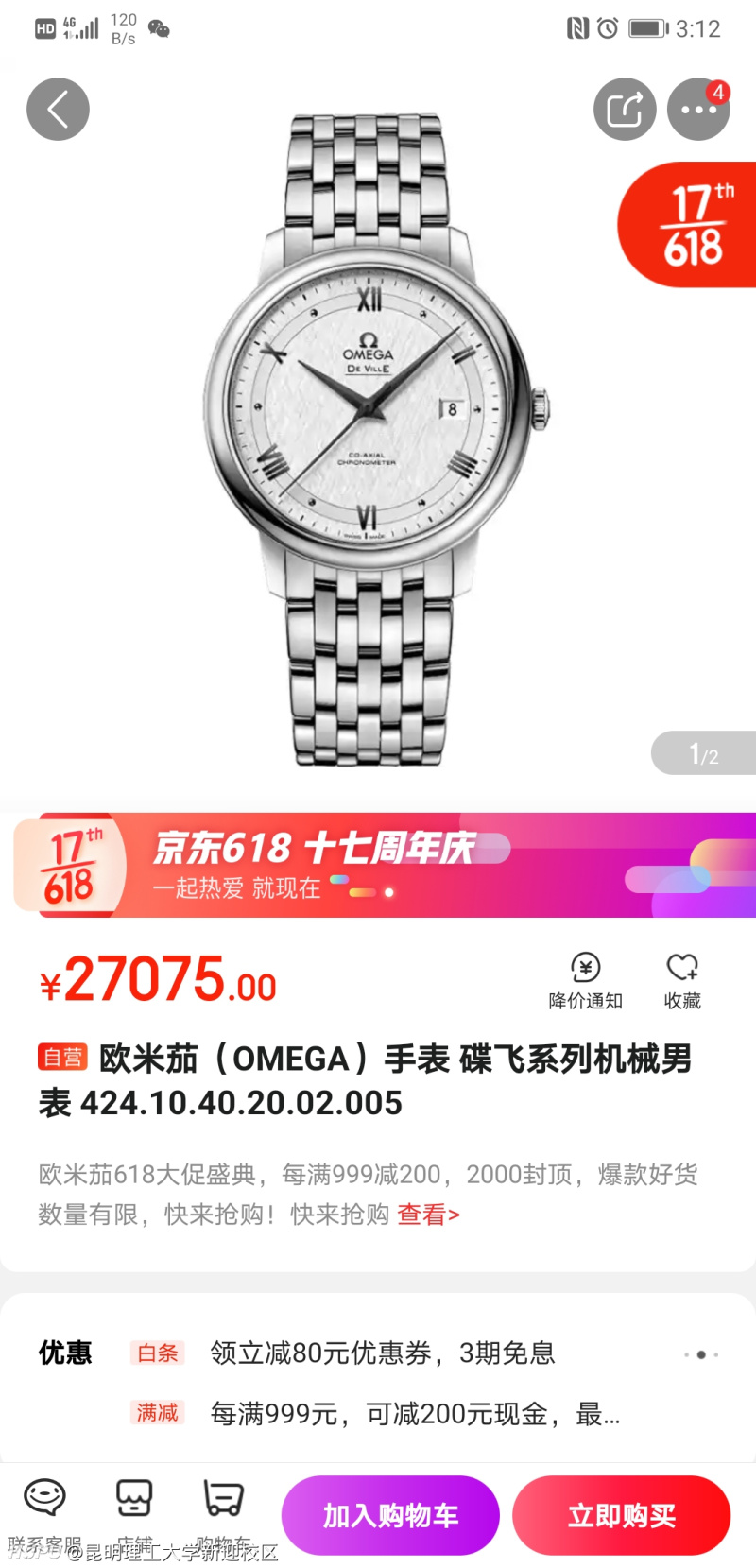Open the three-dot overflow menu
The image size is (756, 1568).
698,110
